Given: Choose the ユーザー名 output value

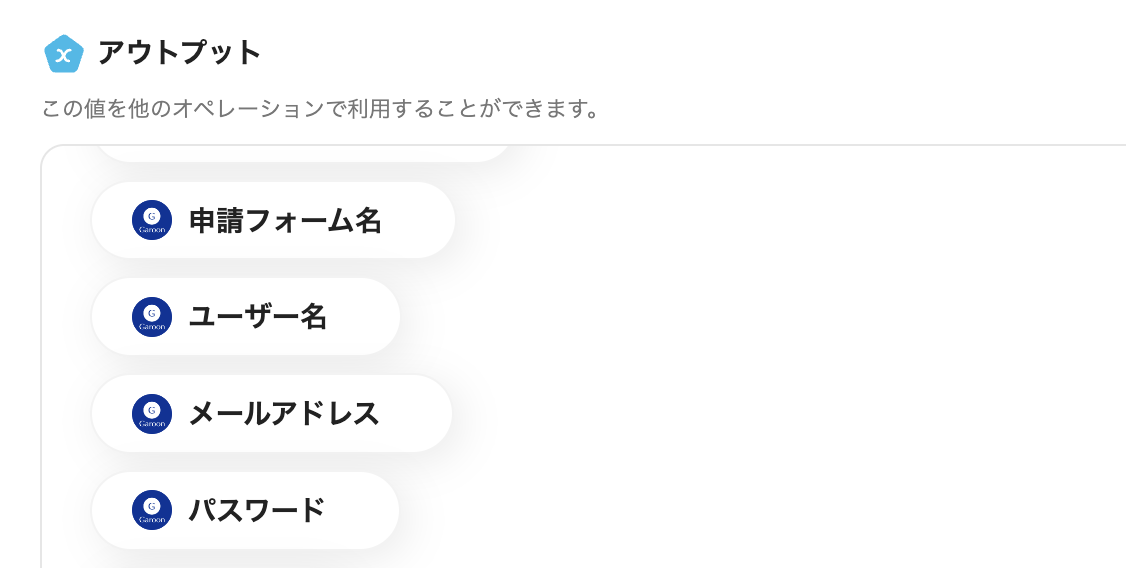Looking at the screenshot, I should coord(245,317).
